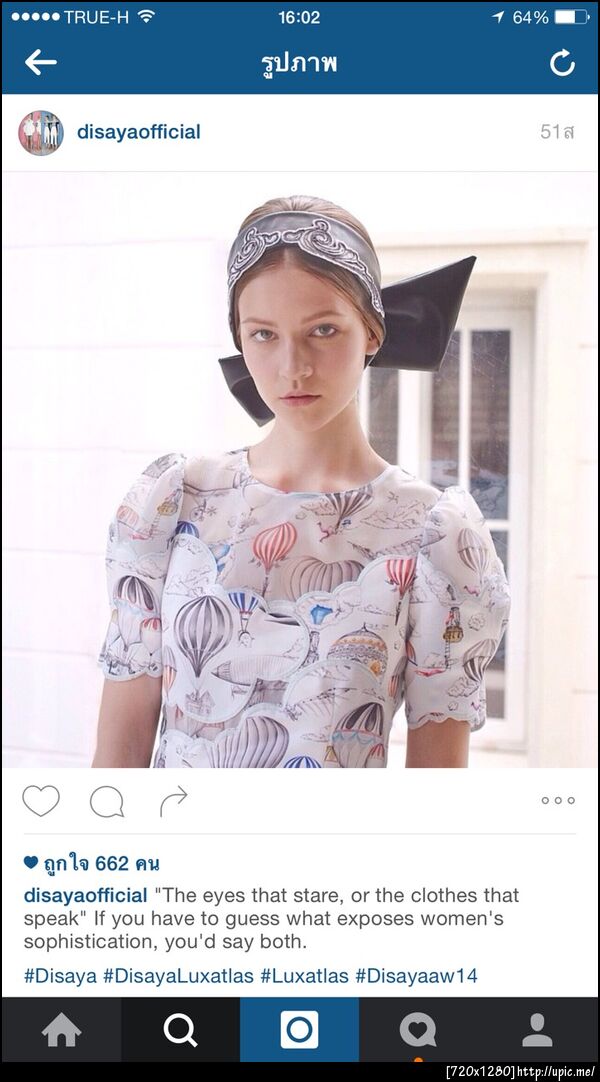Viewport: 600px width, 1082px height.
Task: Switch to the Profile tab
Action: coord(538,1030)
